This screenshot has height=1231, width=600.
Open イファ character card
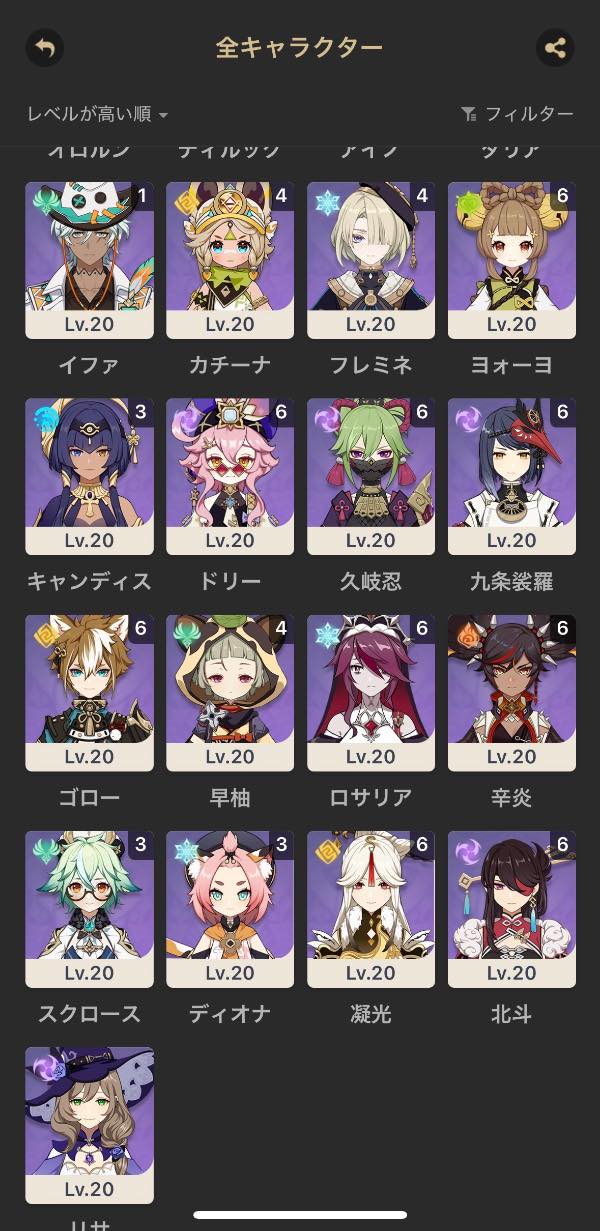pos(89,260)
